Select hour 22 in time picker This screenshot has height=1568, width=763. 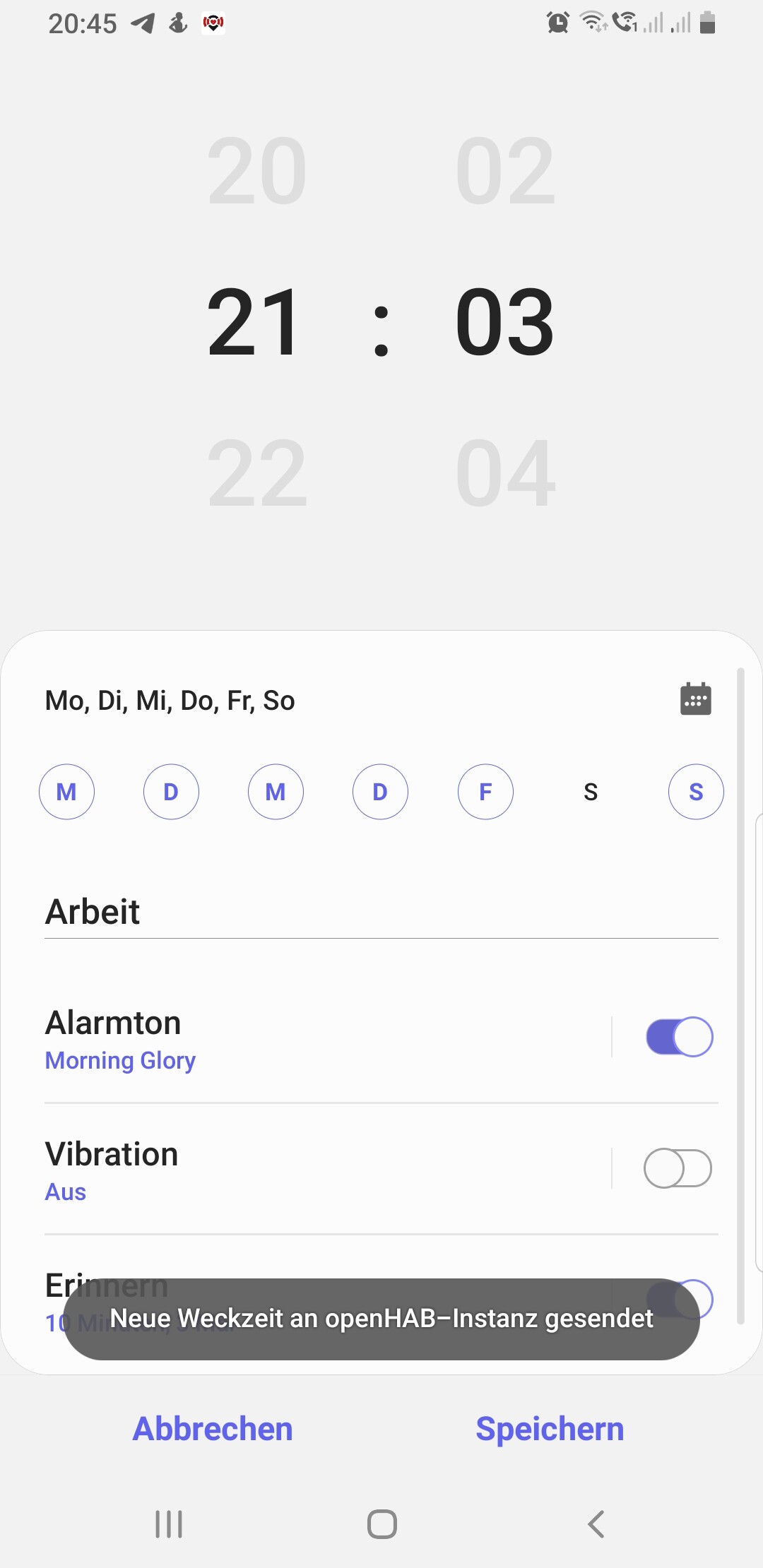[x=257, y=473]
